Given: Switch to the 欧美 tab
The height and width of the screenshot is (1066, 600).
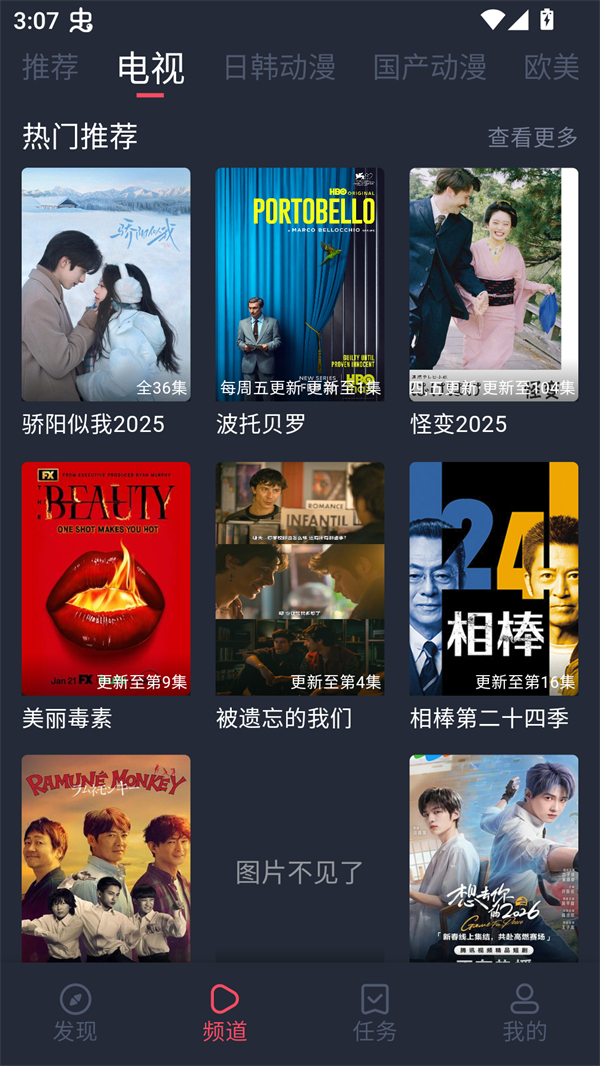Looking at the screenshot, I should pyautogui.click(x=551, y=67).
